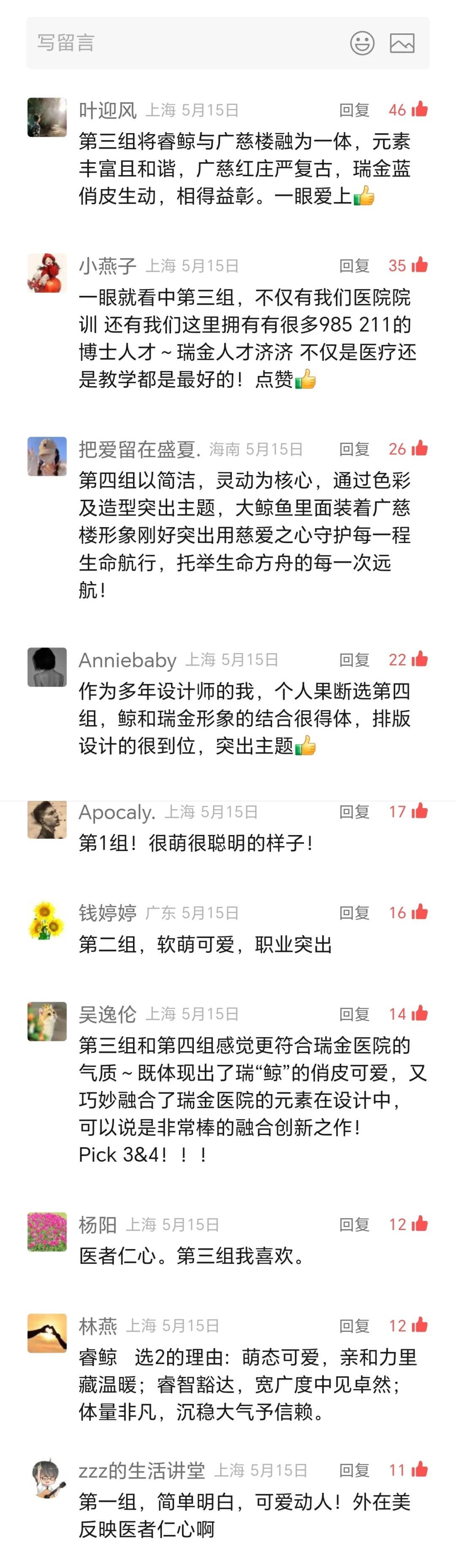Reply to 杨阳's comment
This screenshot has width=456, height=1568.
point(354,1225)
